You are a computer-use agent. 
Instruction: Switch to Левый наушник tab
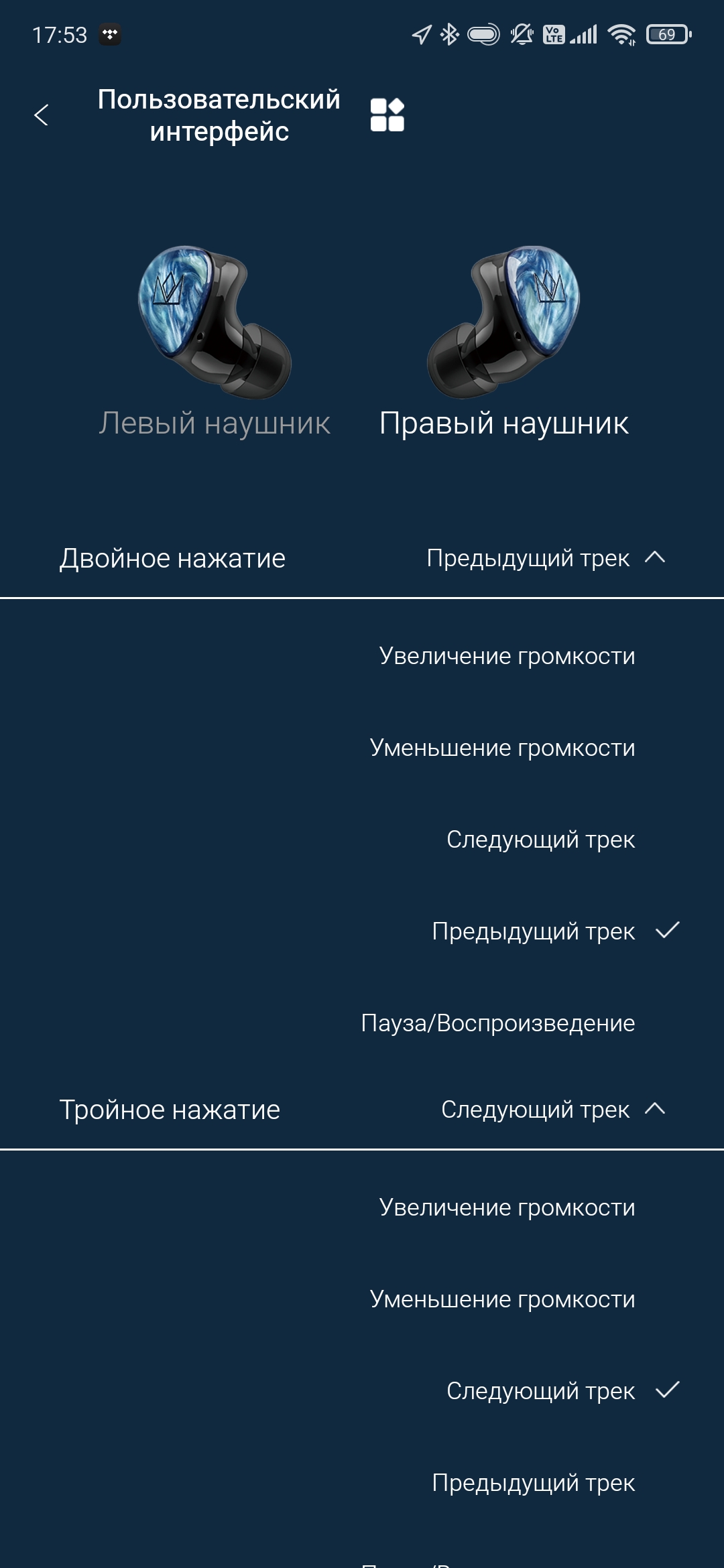[x=215, y=423]
